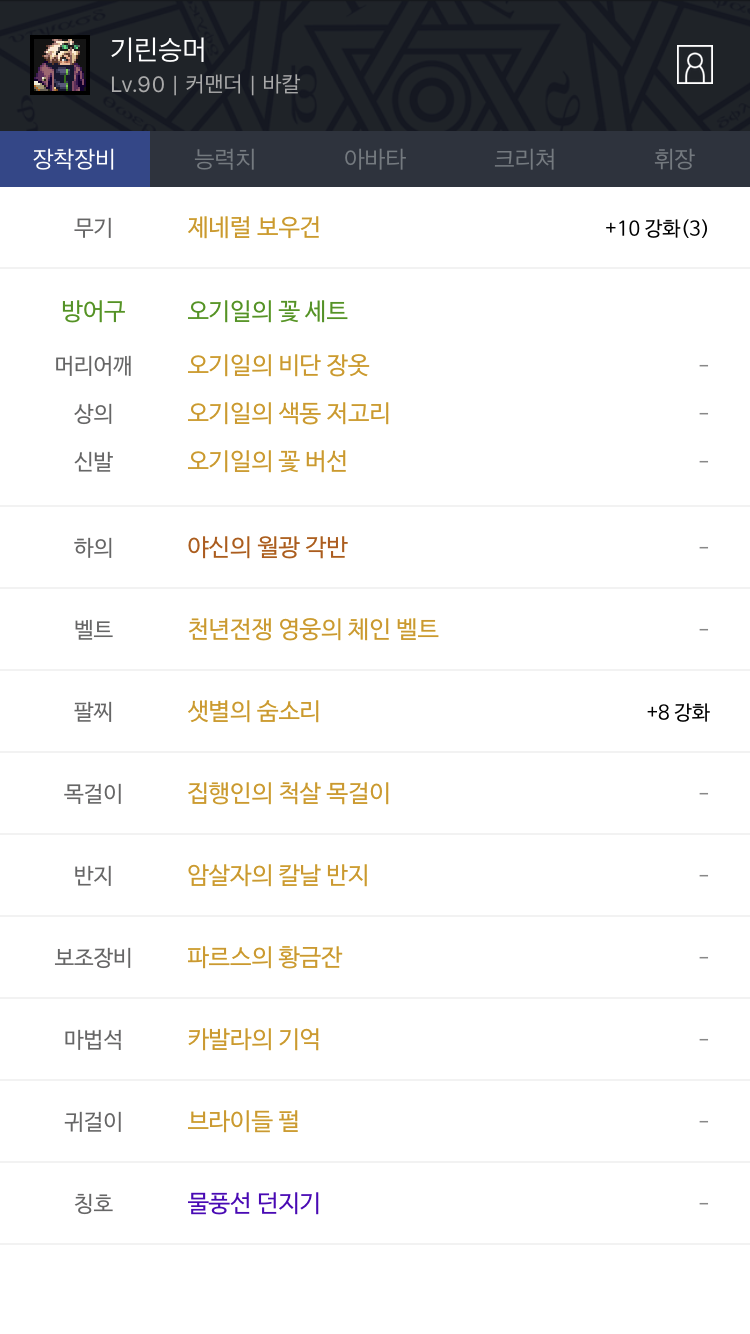View item 오기일의 색동 저고리
This screenshot has height=1334, width=750.
point(288,413)
